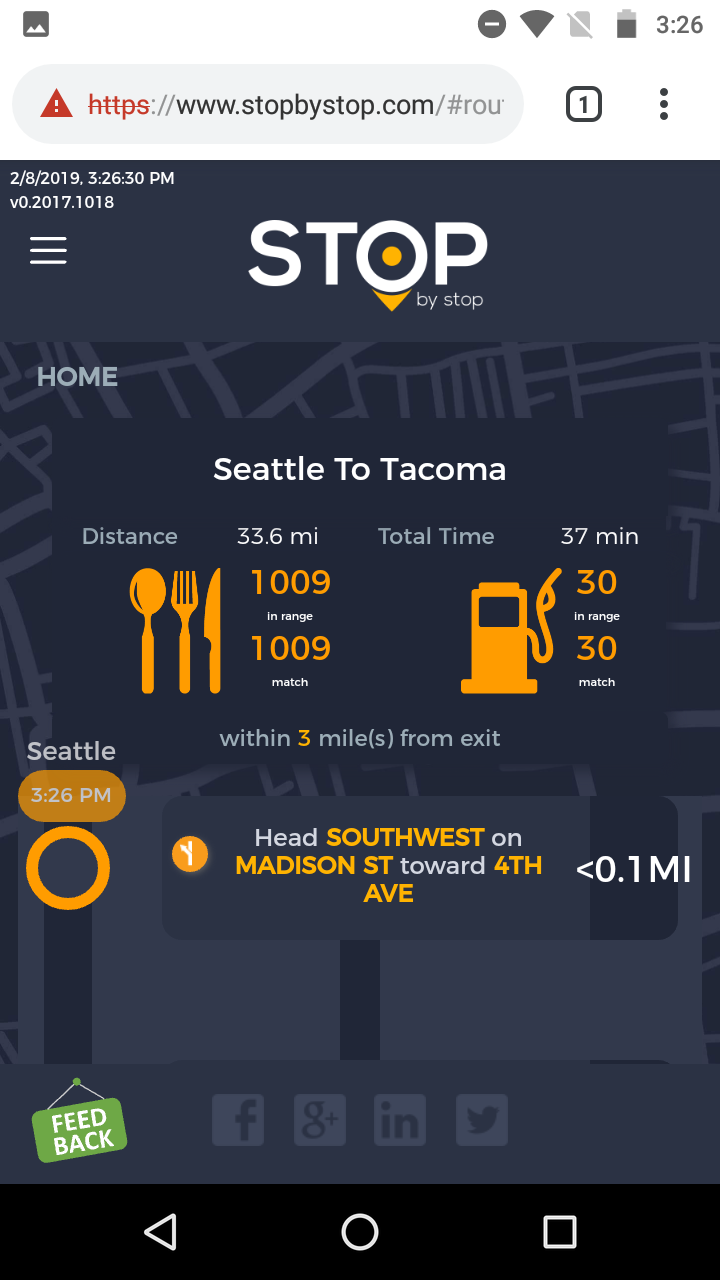This screenshot has height=1280, width=720.
Task: Open the Facebook social link
Action: click(x=238, y=1120)
